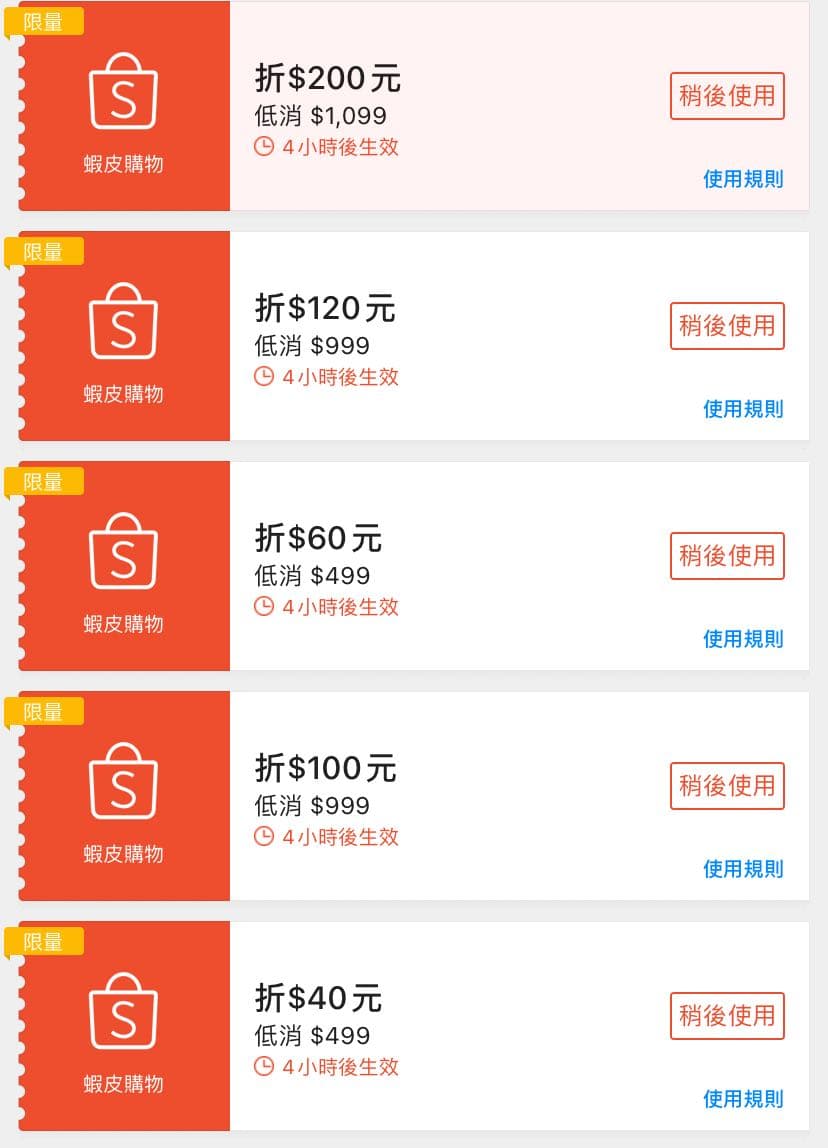Click the 限量 badge on the top coupon
The width and height of the screenshot is (828, 1148).
click(44, 21)
